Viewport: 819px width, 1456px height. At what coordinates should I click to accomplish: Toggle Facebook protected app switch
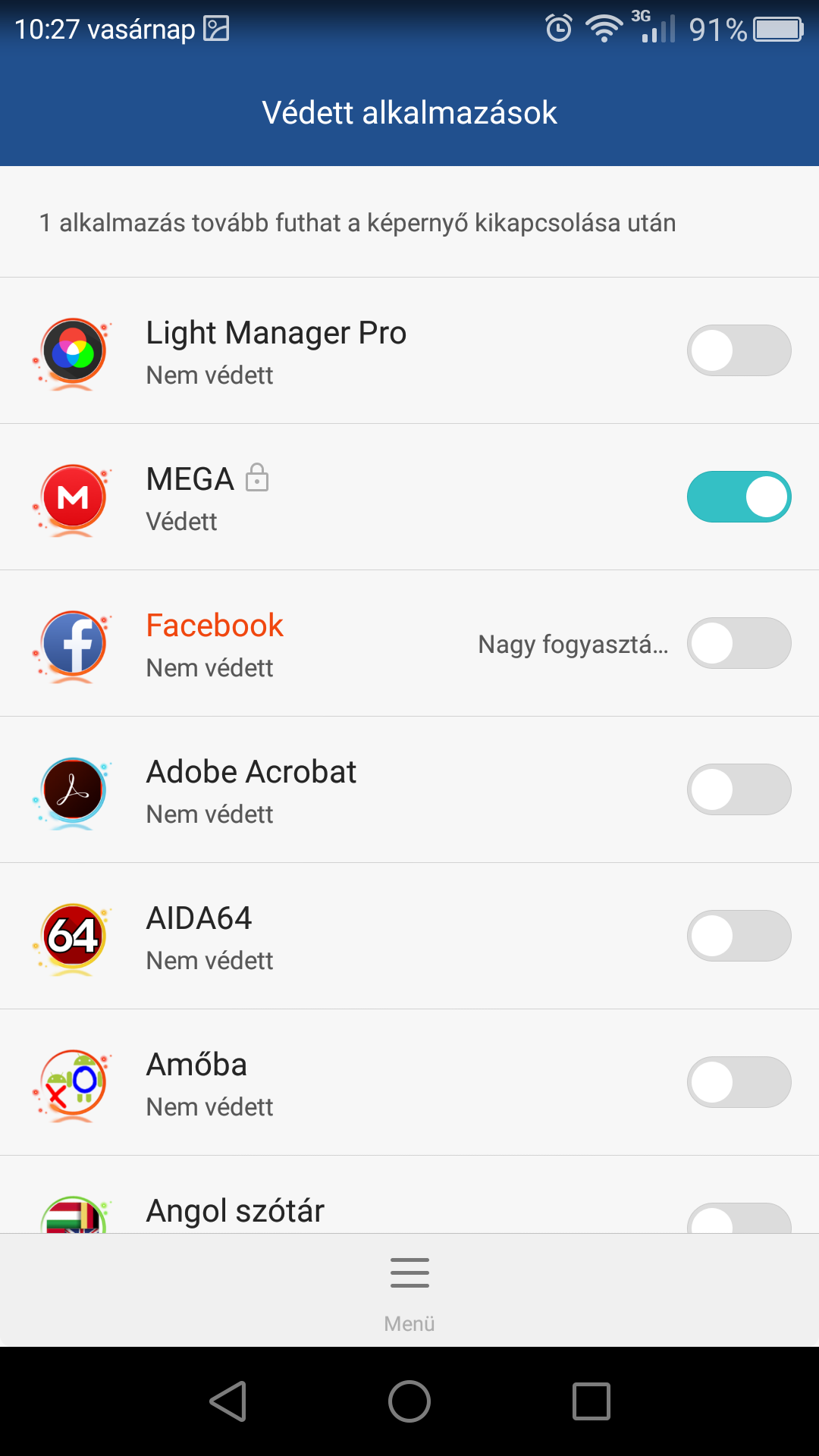coord(739,643)
